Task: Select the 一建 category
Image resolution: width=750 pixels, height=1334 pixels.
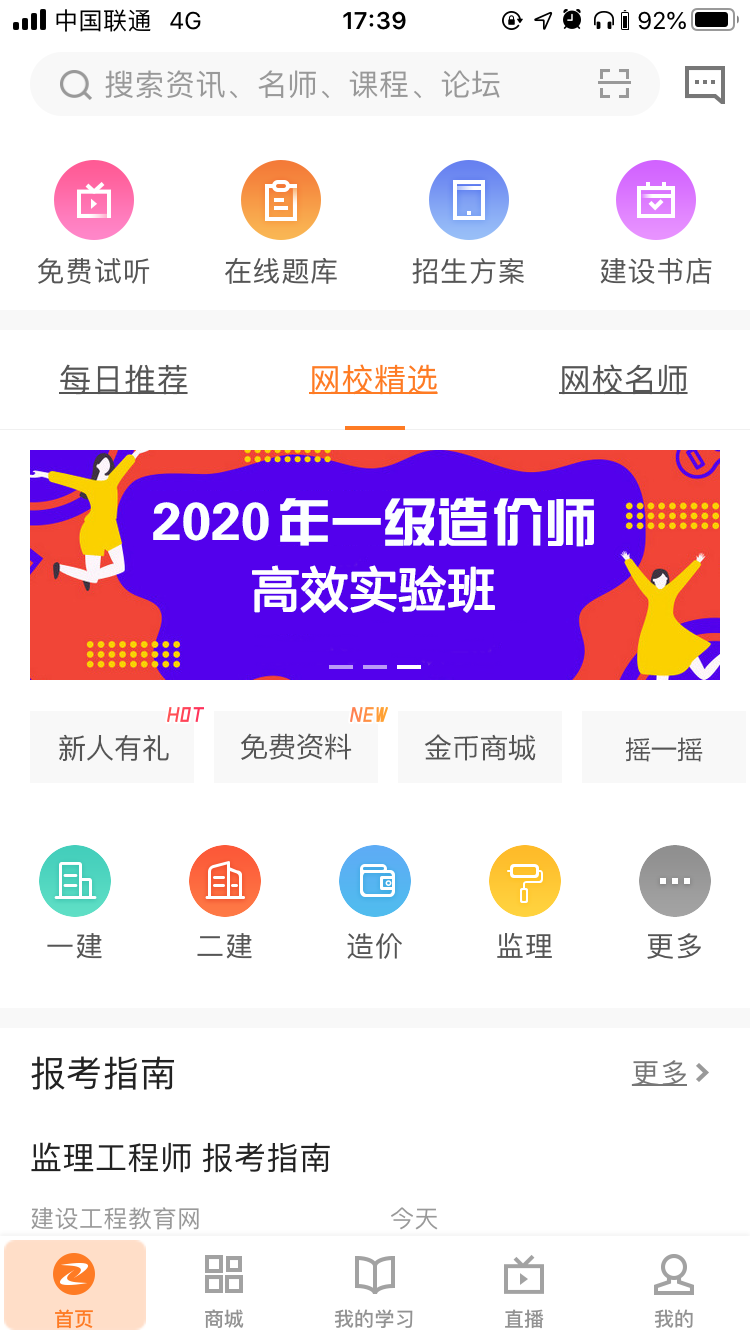Action: tap(75, 902)
